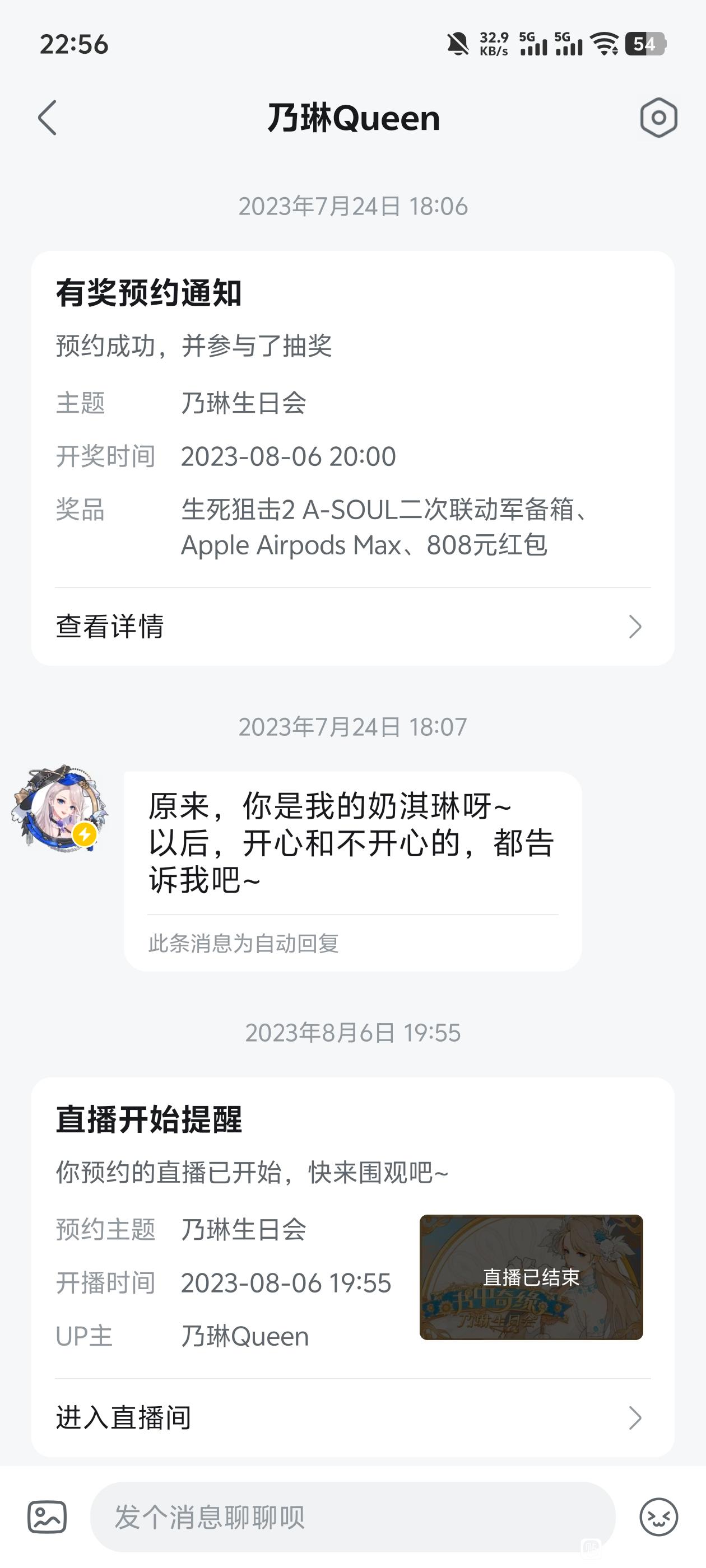Go back from 乃琳Queen chat

48,118
